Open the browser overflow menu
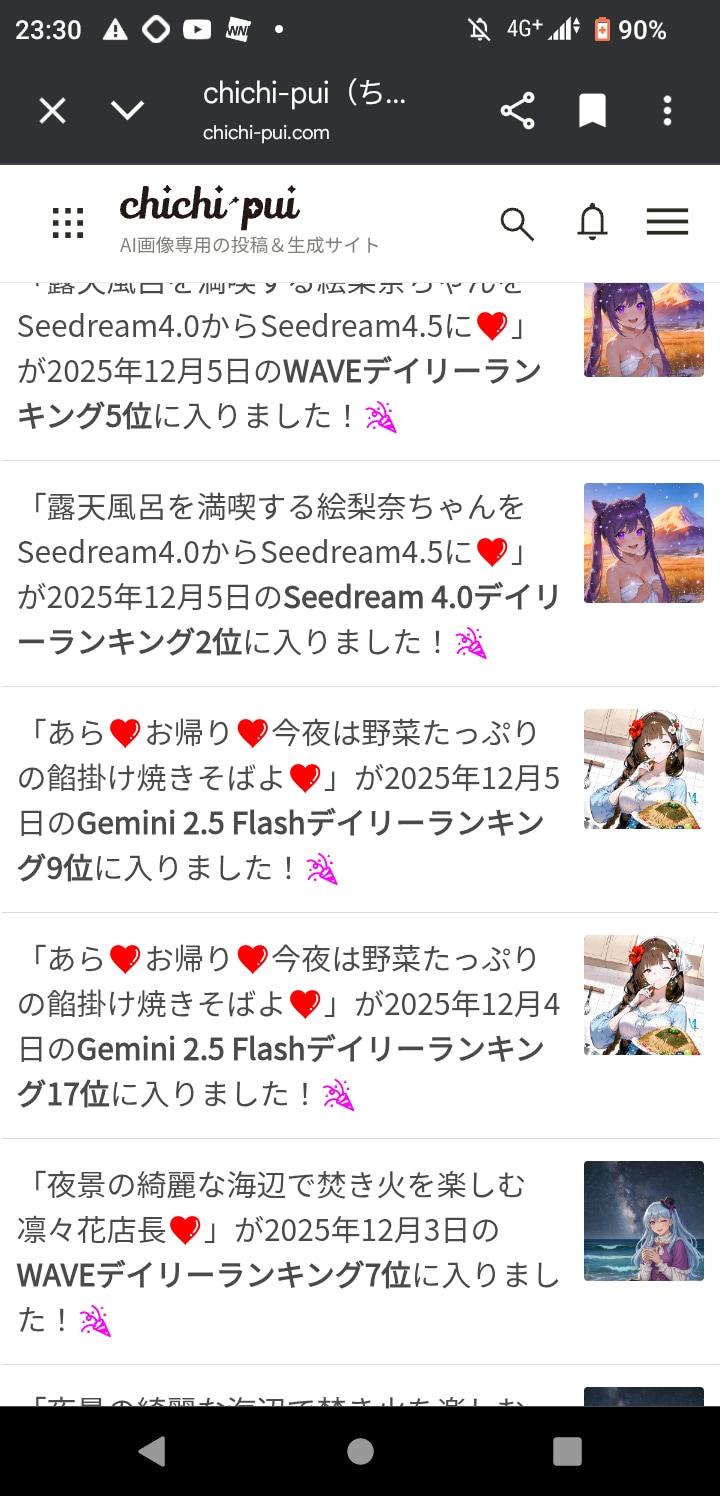 [x=667, y=111]
